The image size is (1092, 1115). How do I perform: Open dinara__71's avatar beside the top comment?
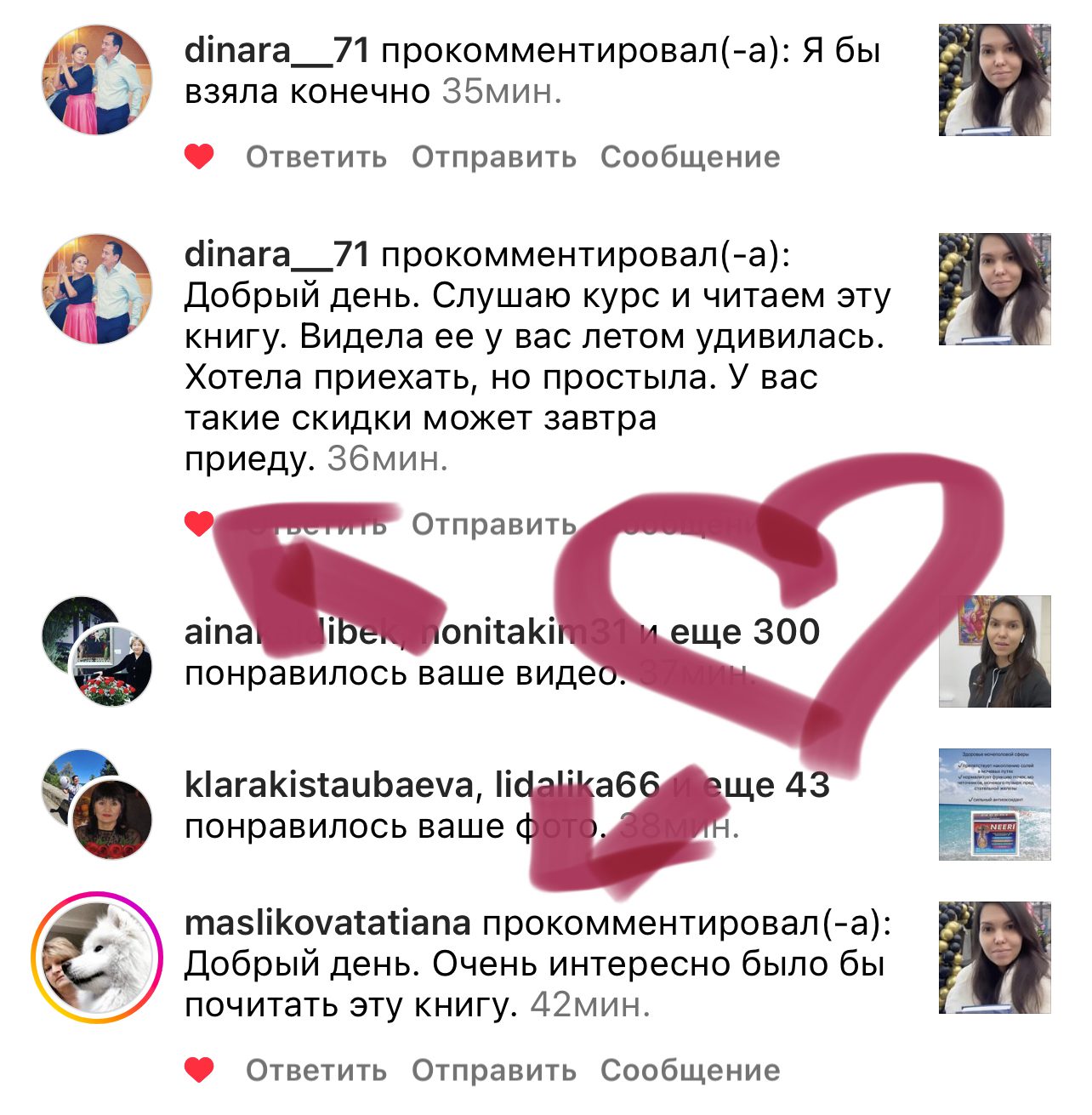coord(98,80)
